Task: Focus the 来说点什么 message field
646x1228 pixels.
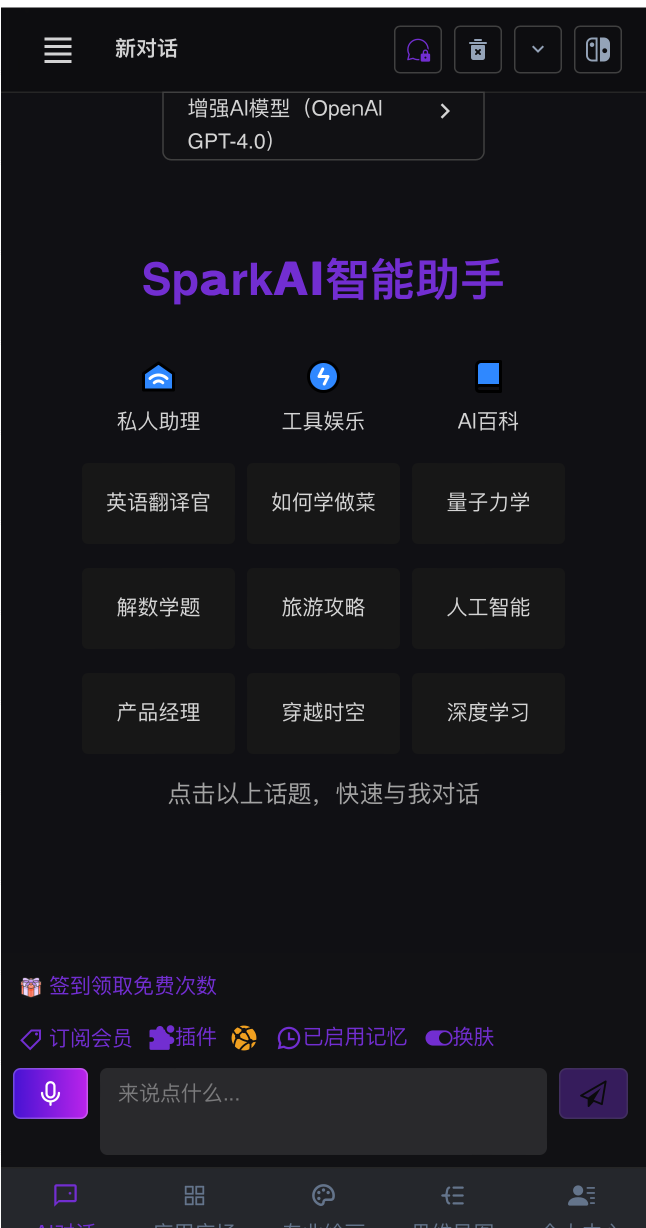Action: tap(323, 1110)
